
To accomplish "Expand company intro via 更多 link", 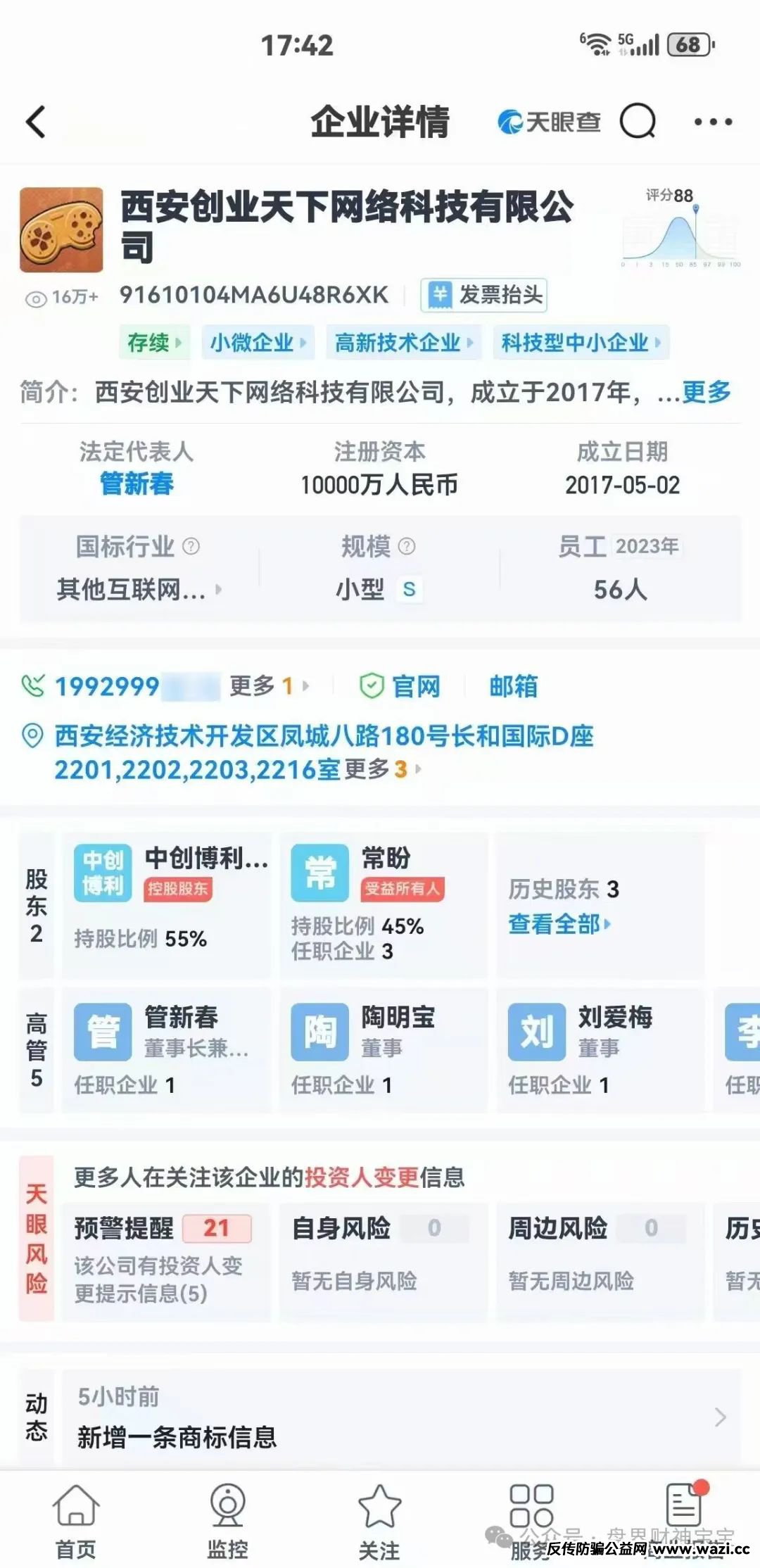I will (x=707, y=392).
